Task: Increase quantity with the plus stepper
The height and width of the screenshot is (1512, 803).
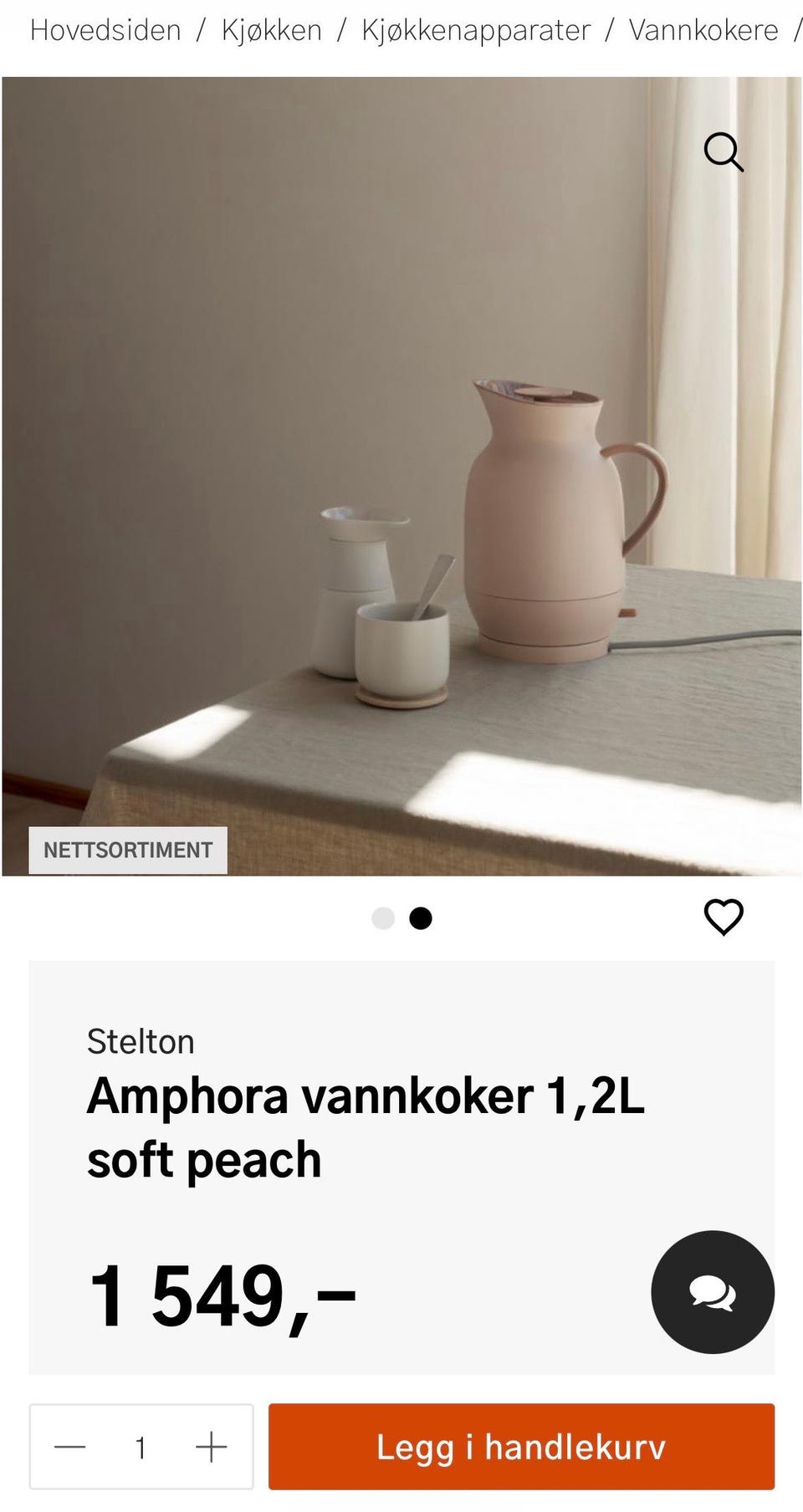Action: point(212,1448)
